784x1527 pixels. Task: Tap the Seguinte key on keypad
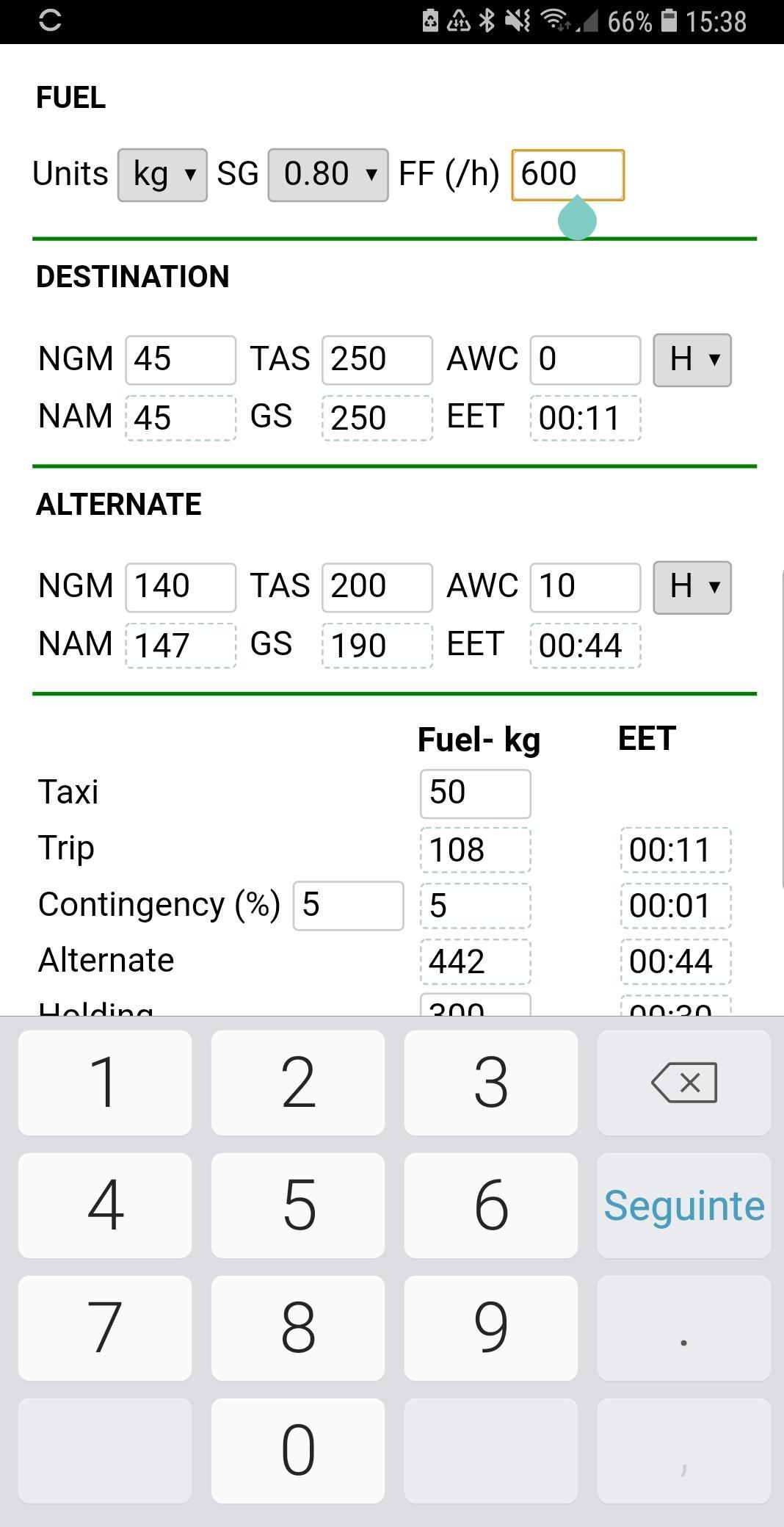684,1205
